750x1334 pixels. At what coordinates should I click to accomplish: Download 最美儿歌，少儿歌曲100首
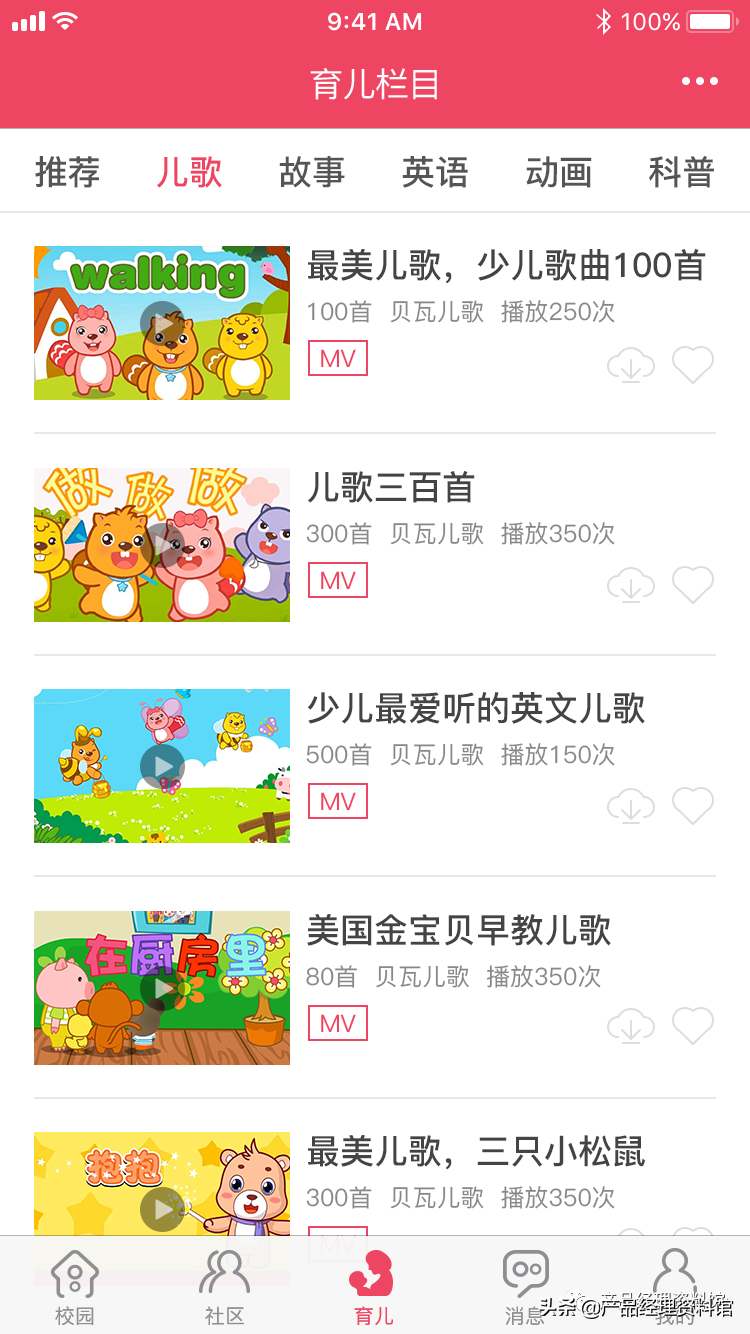click(631, 366)
